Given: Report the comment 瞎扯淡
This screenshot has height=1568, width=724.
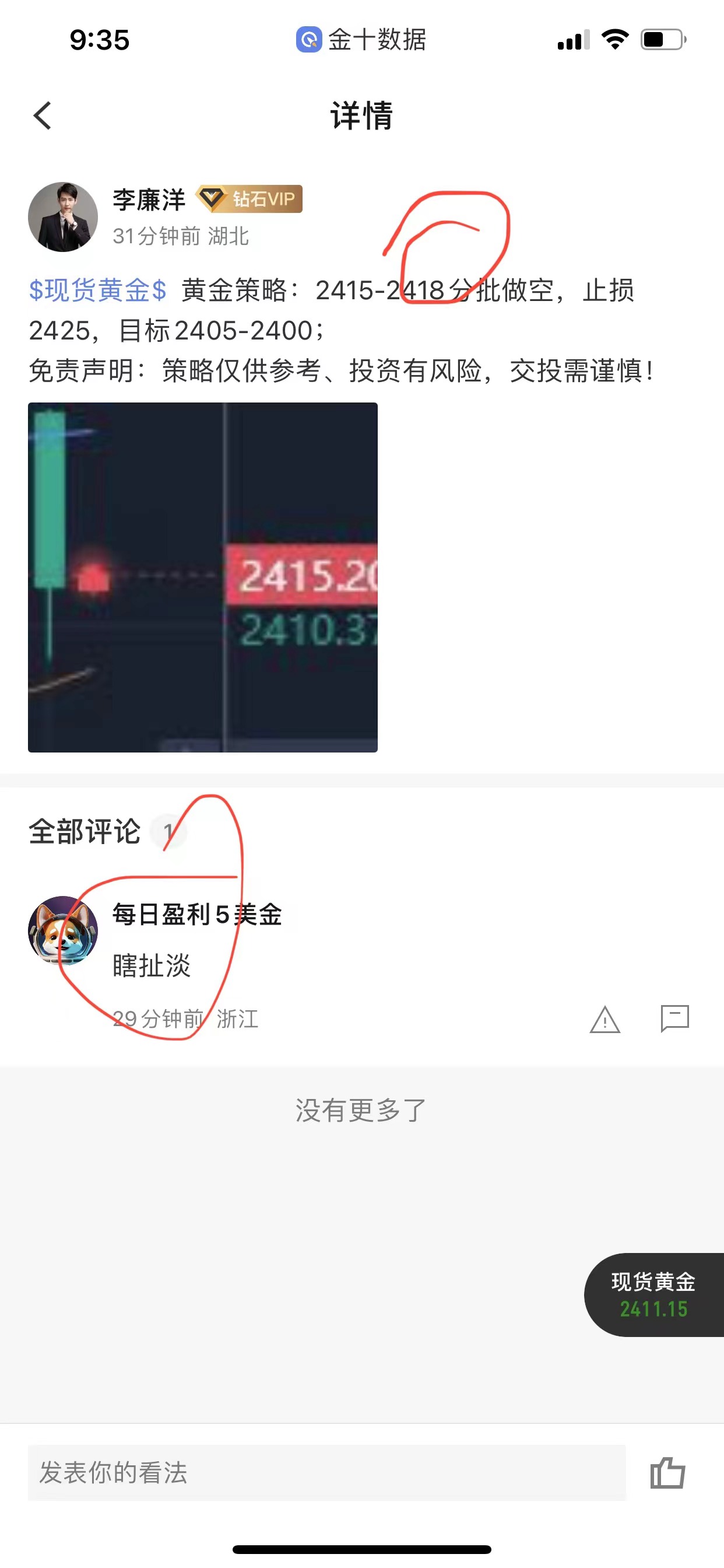Looking at the screenshot, I should [604, 1019].
